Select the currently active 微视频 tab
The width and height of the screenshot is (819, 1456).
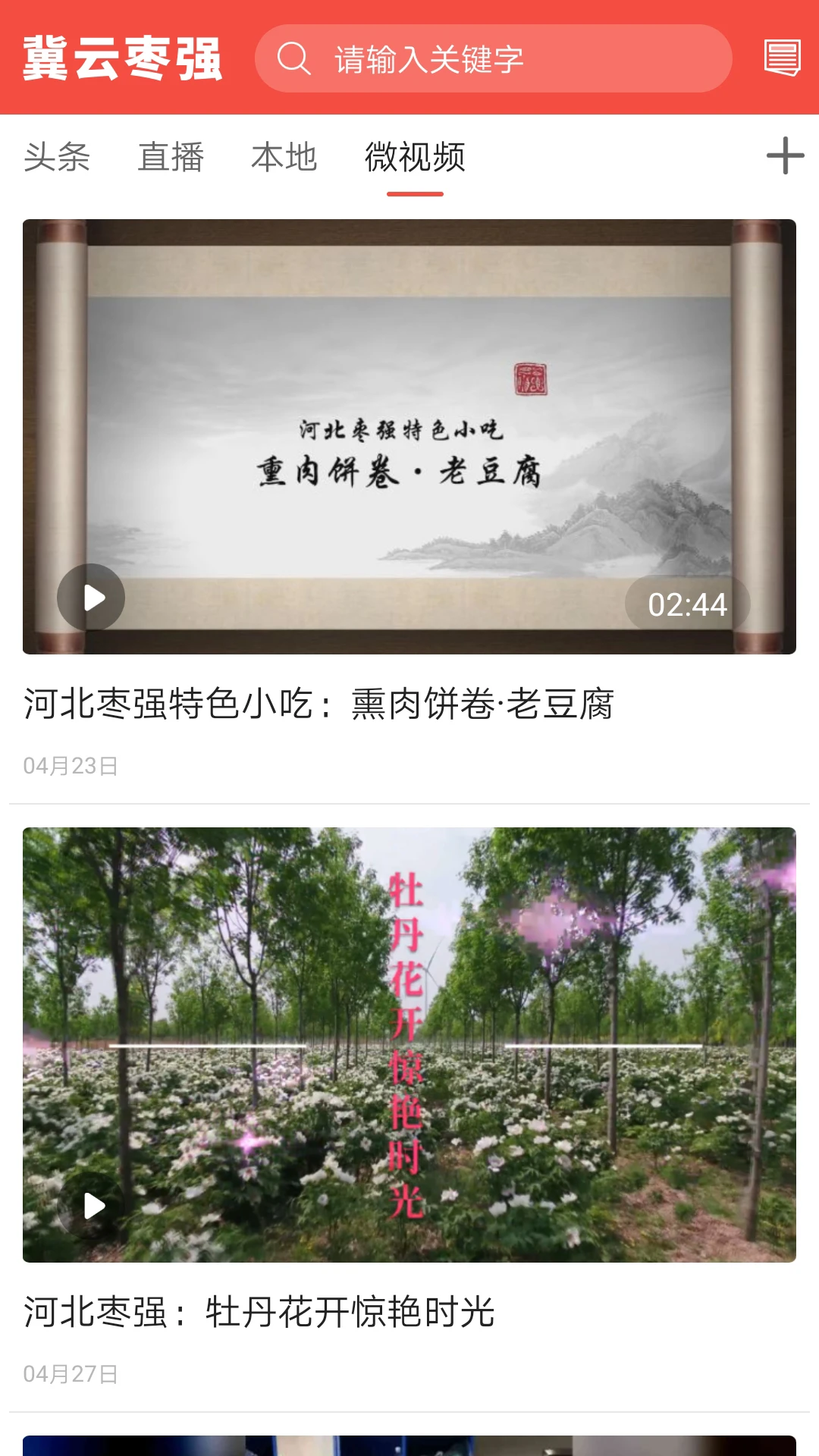point(414,157)
